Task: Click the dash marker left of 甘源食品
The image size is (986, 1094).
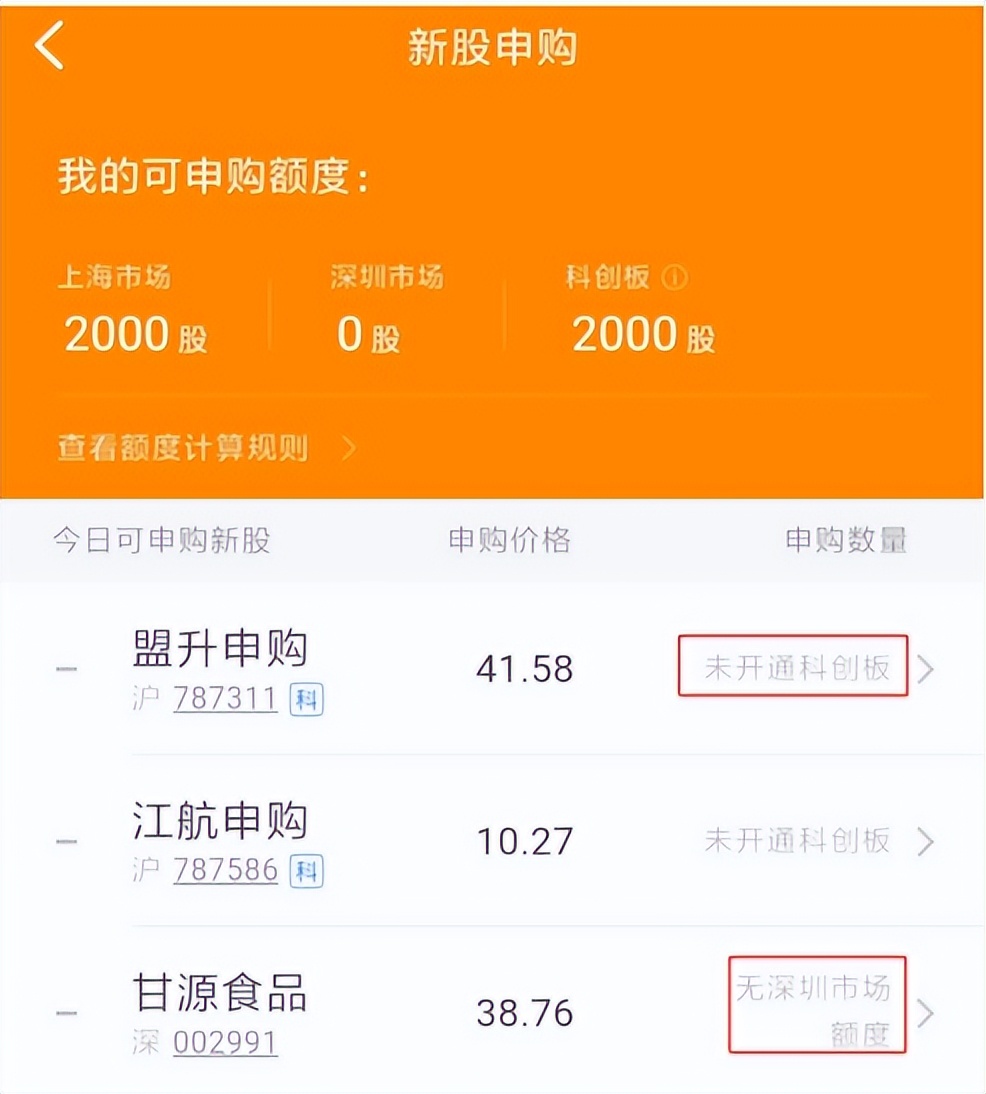Action: click(66, 1012)
